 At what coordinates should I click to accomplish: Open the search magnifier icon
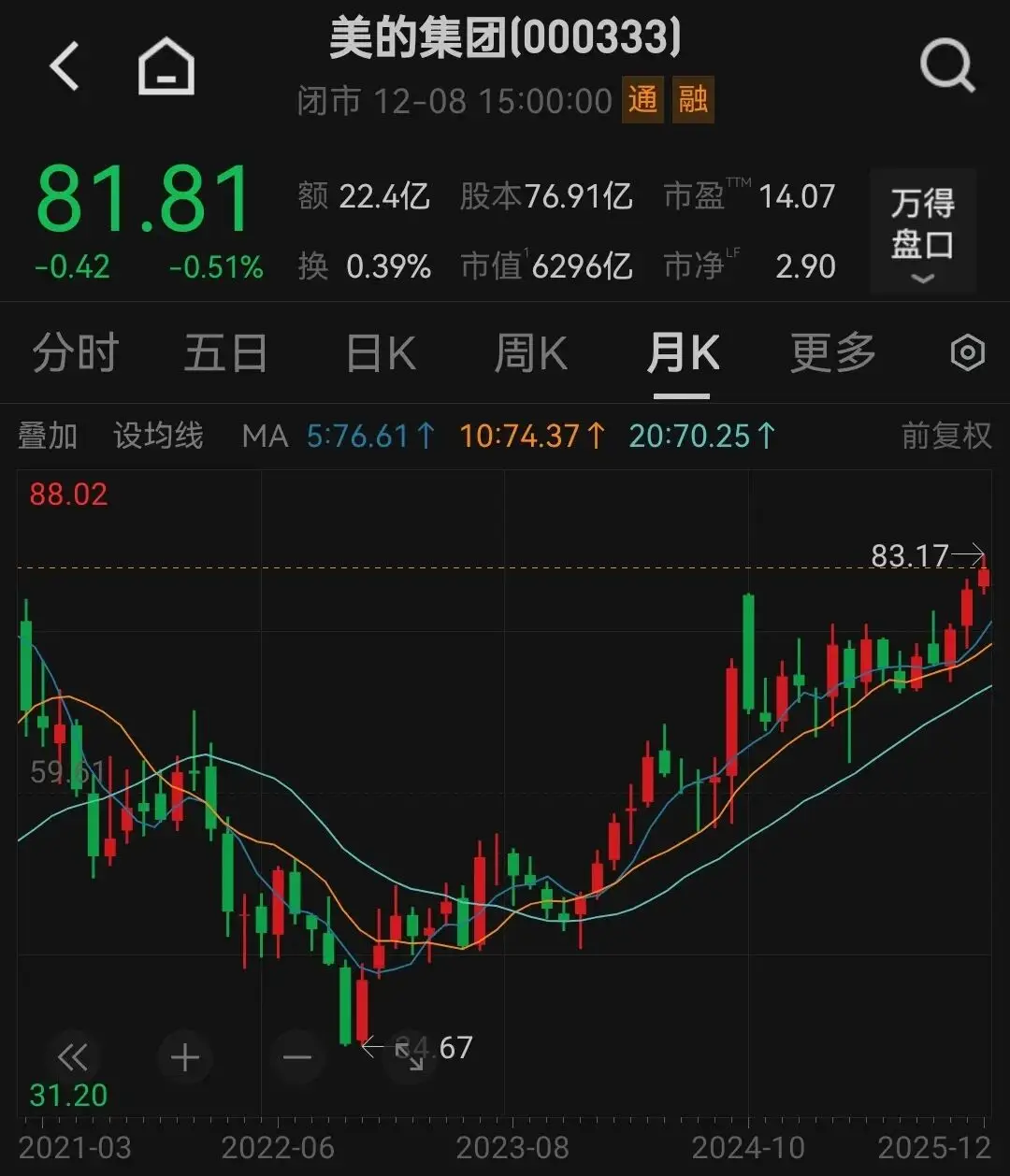(x=946, y=65)
